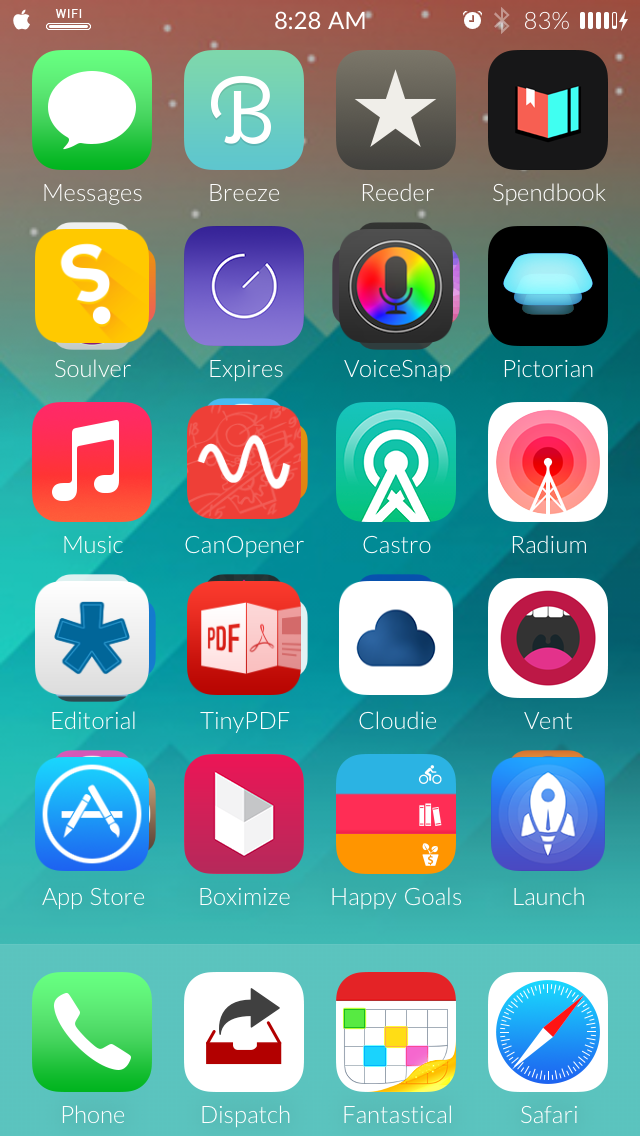Open Radium radio app
This screenshot has height=1136, width=640.
[548, 462]
